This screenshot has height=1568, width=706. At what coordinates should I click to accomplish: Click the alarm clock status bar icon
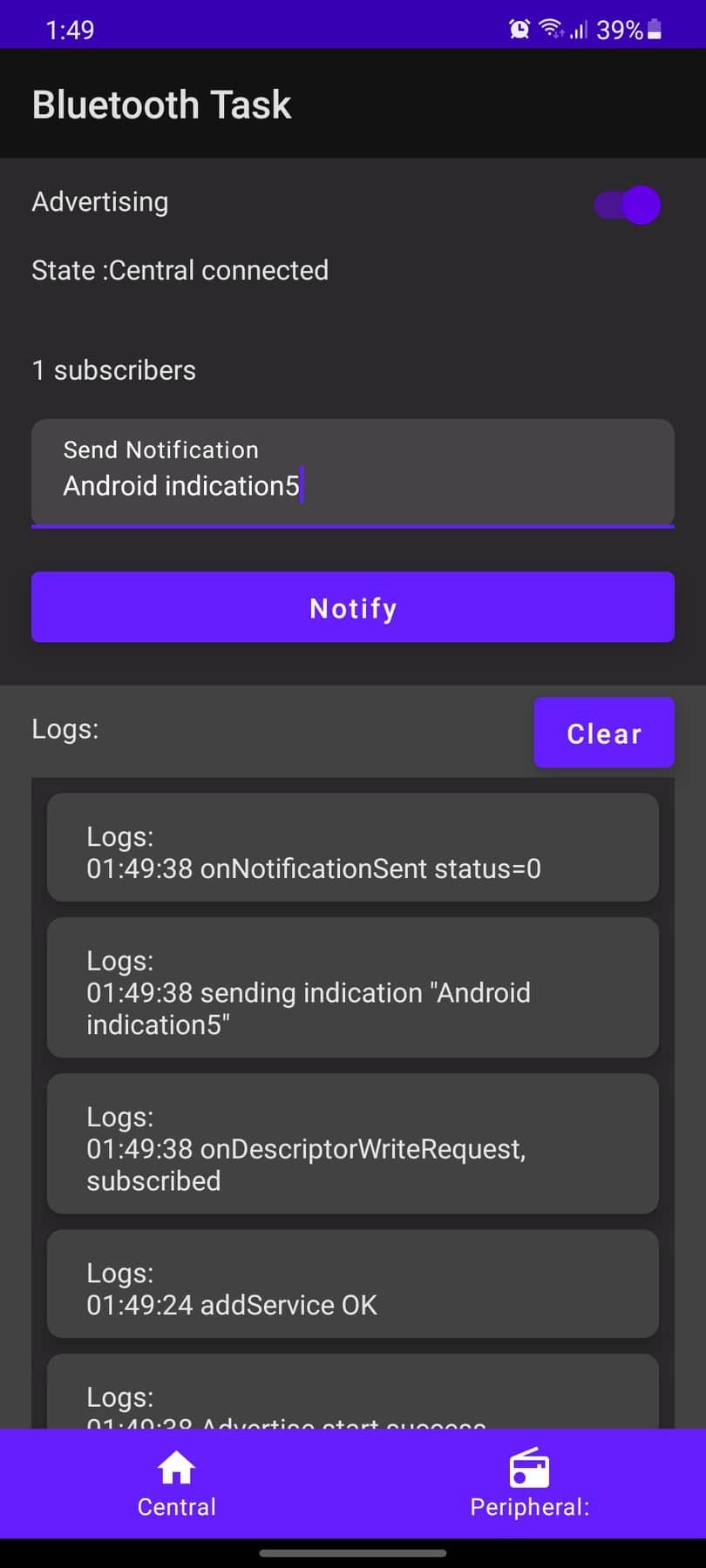point(519,29)
